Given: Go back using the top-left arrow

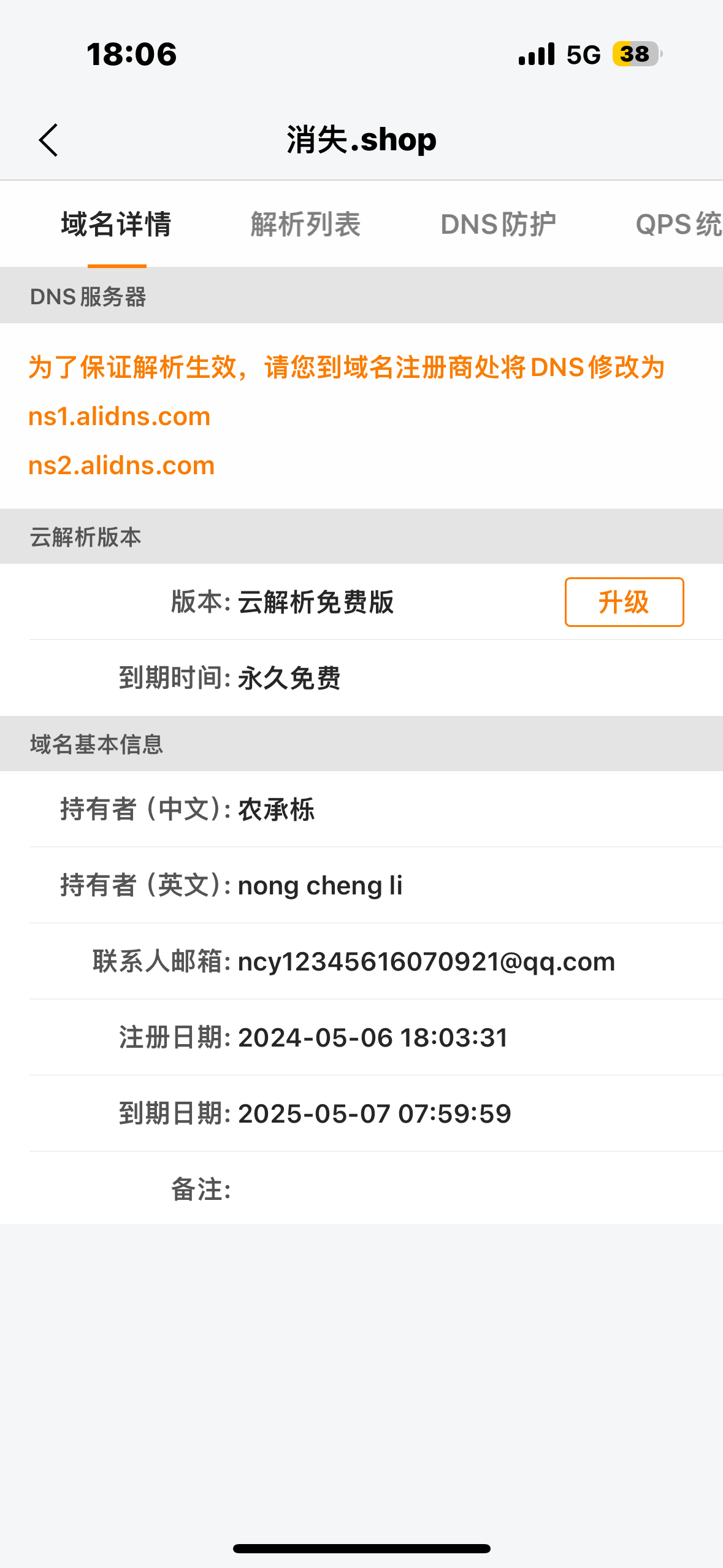Looking at the screenshot, I should coord(48,140).
